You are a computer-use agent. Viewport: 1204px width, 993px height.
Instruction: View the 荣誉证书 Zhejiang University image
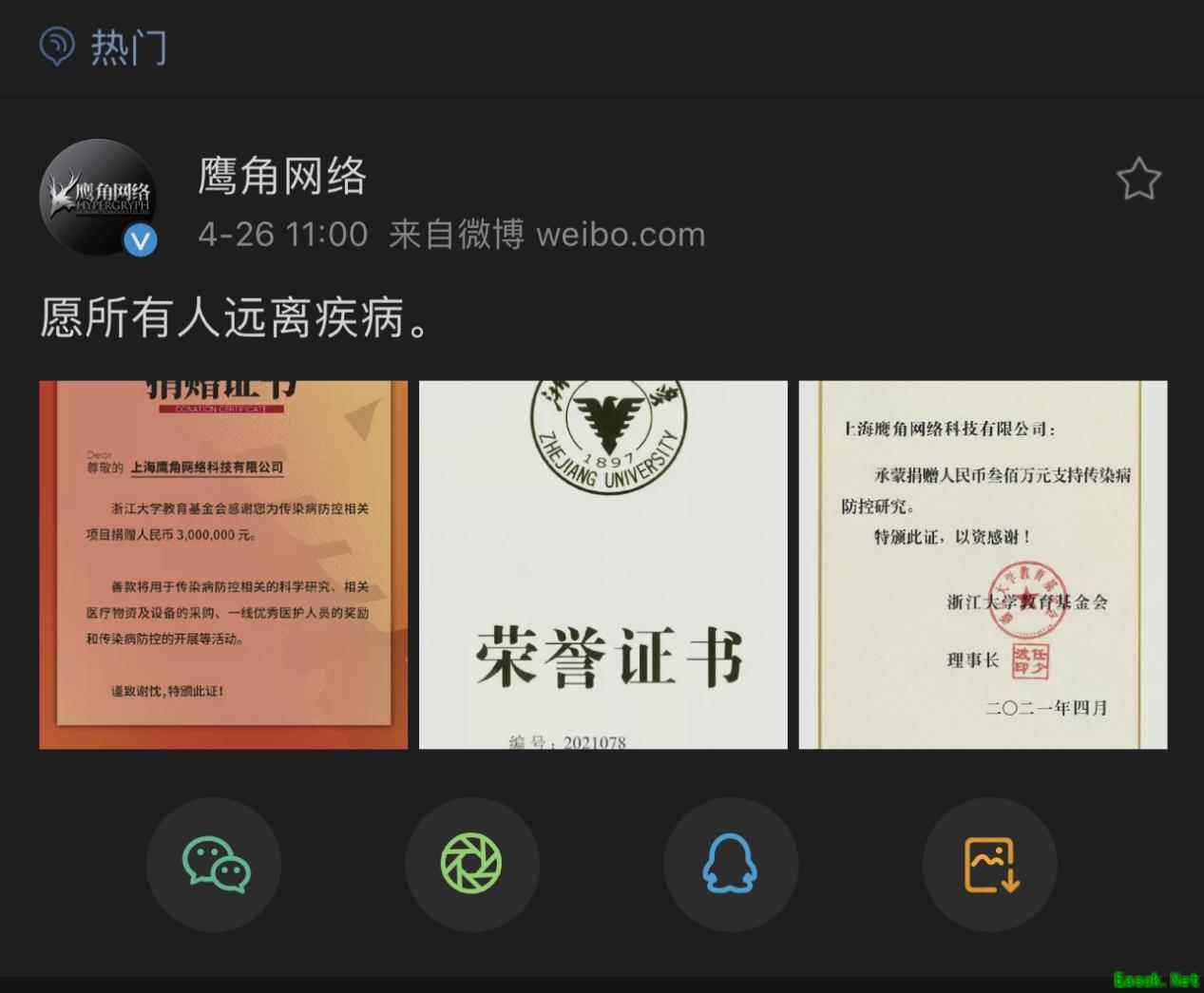tap(602, 564)
